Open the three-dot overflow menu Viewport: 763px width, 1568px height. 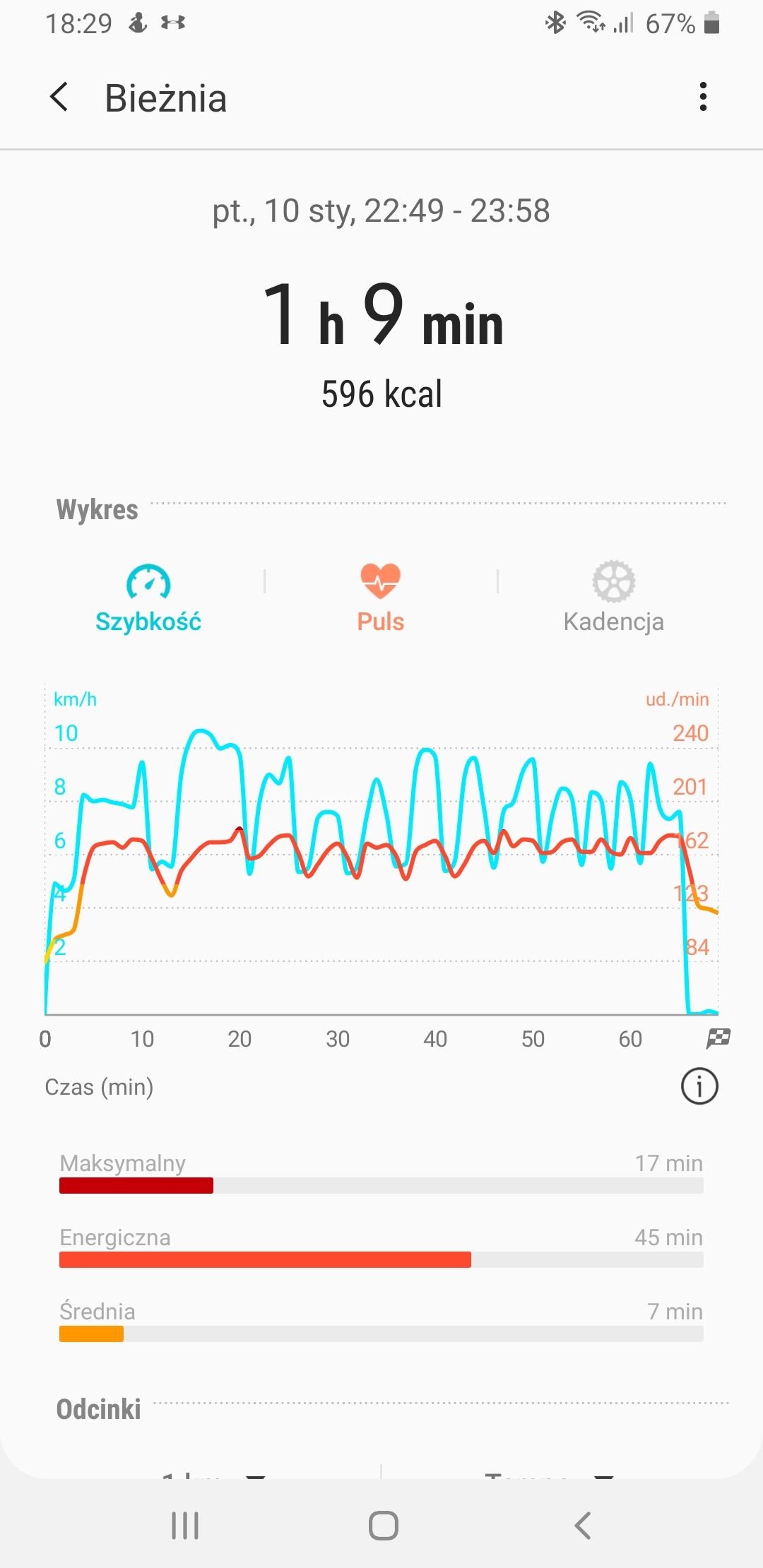click(702, 97)
